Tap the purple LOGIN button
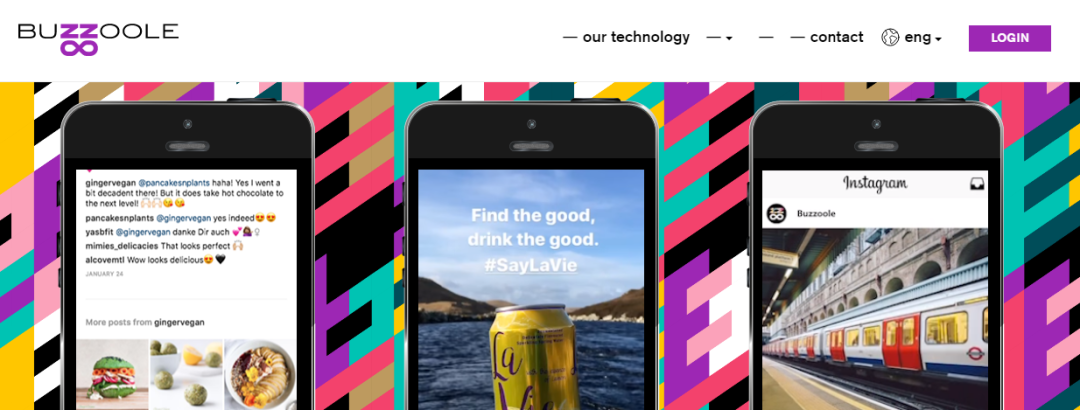This screenshot has width=1080, height=410. tap(1009, 38)
